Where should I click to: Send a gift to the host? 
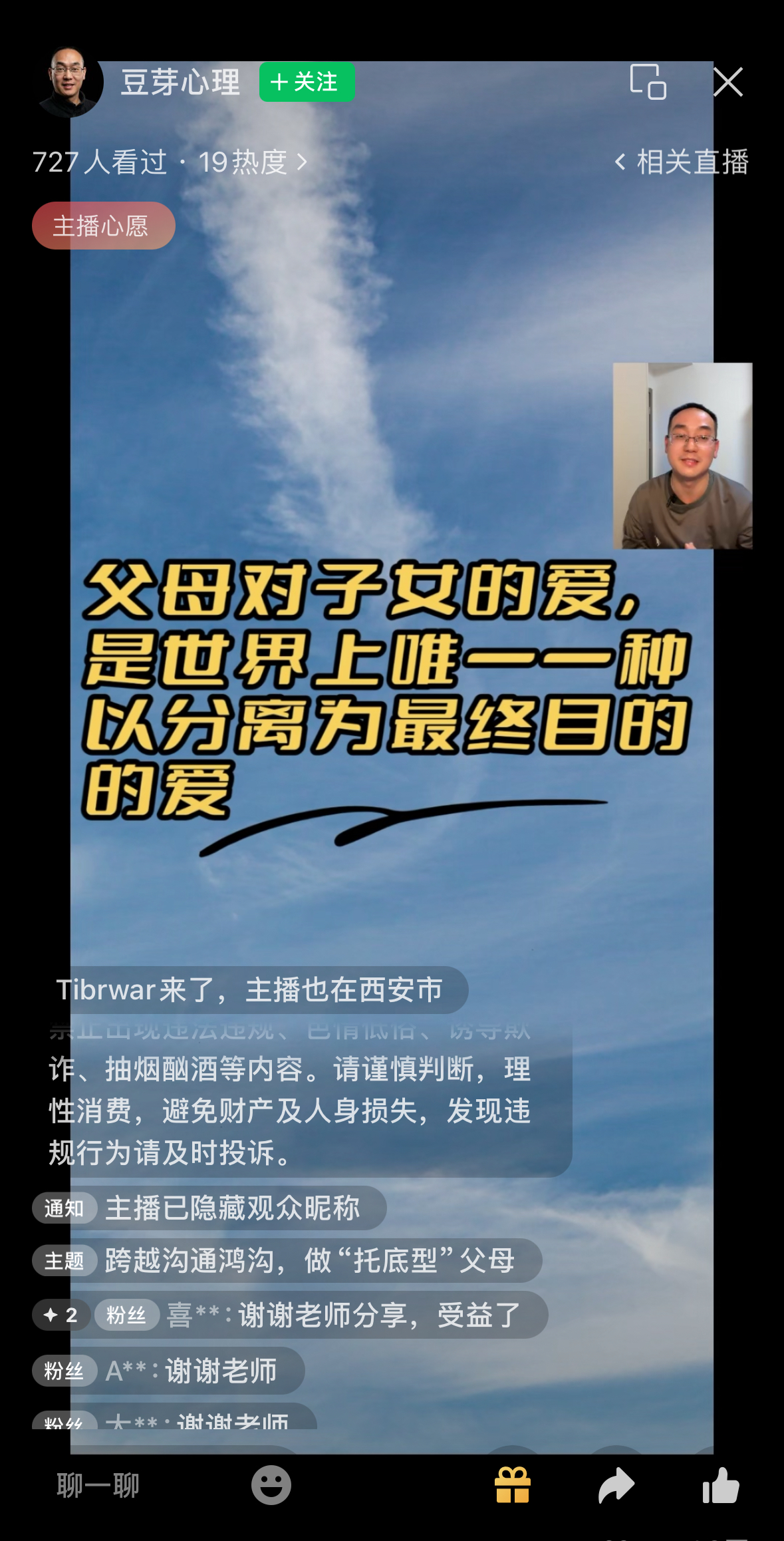click(x=513, y=1485)
